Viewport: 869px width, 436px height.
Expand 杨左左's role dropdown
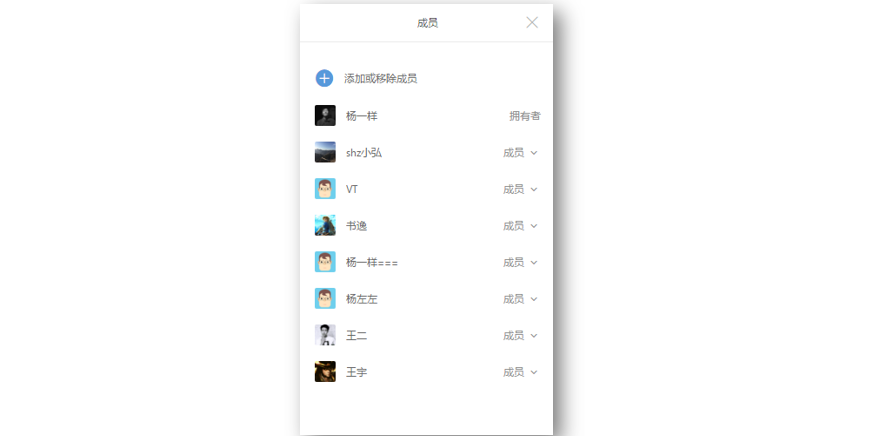(521, 299)
